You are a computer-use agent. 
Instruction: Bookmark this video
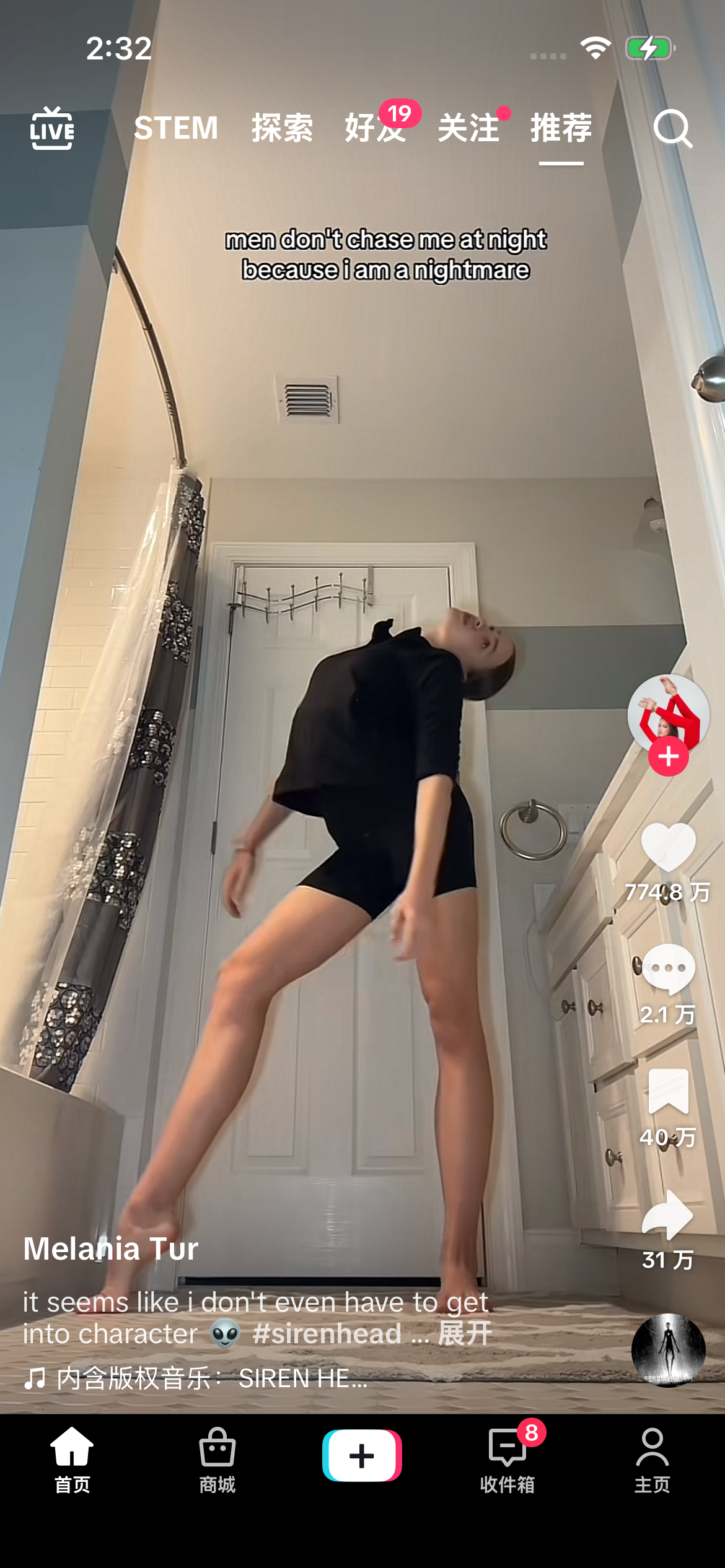[668, 1091]
